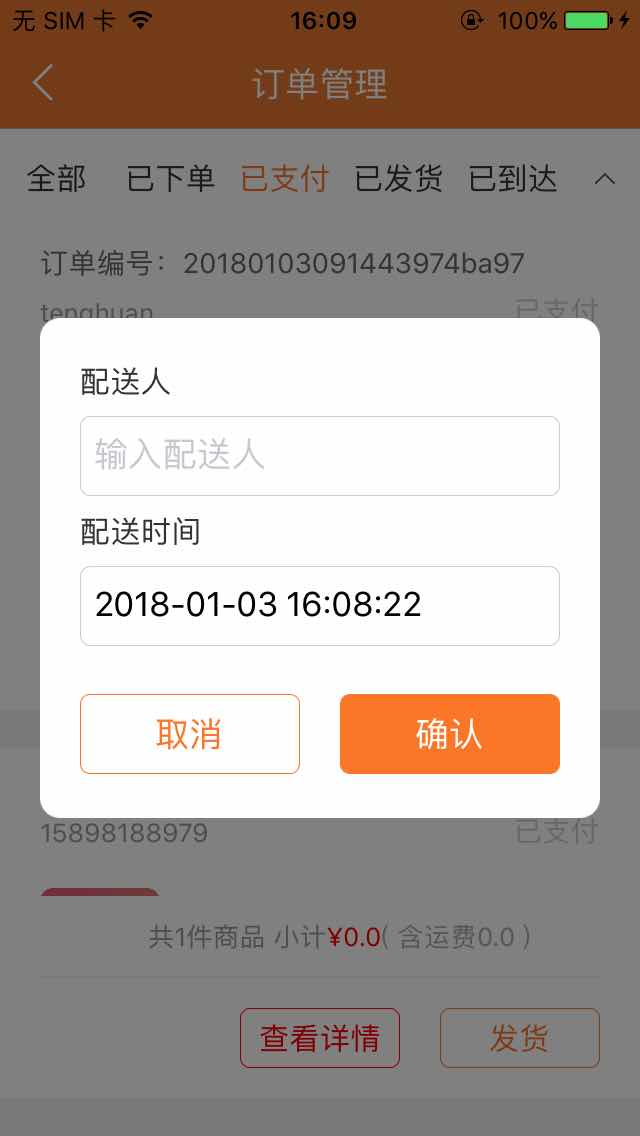Collapse the status tabs chevron
The width and height of the screenshot is (640, 1136).
click(604, 179)
